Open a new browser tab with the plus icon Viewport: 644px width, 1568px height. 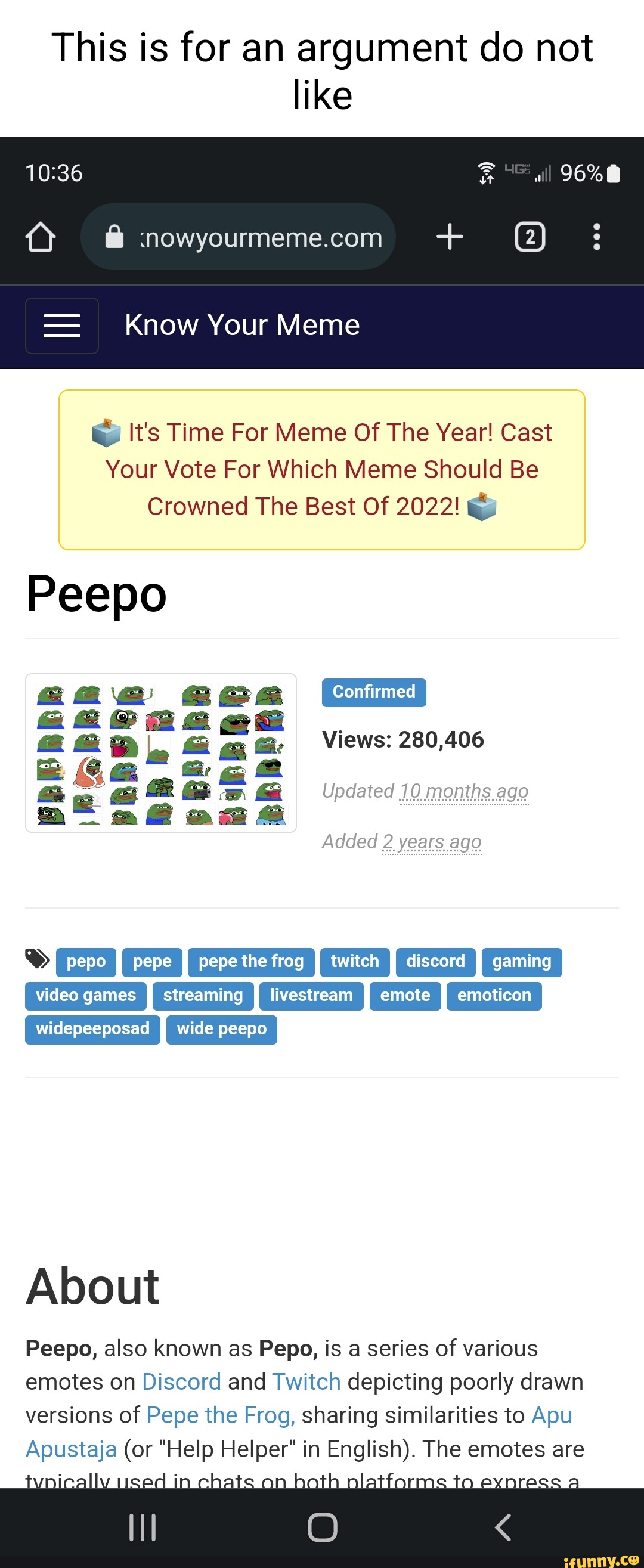[449, 237]
